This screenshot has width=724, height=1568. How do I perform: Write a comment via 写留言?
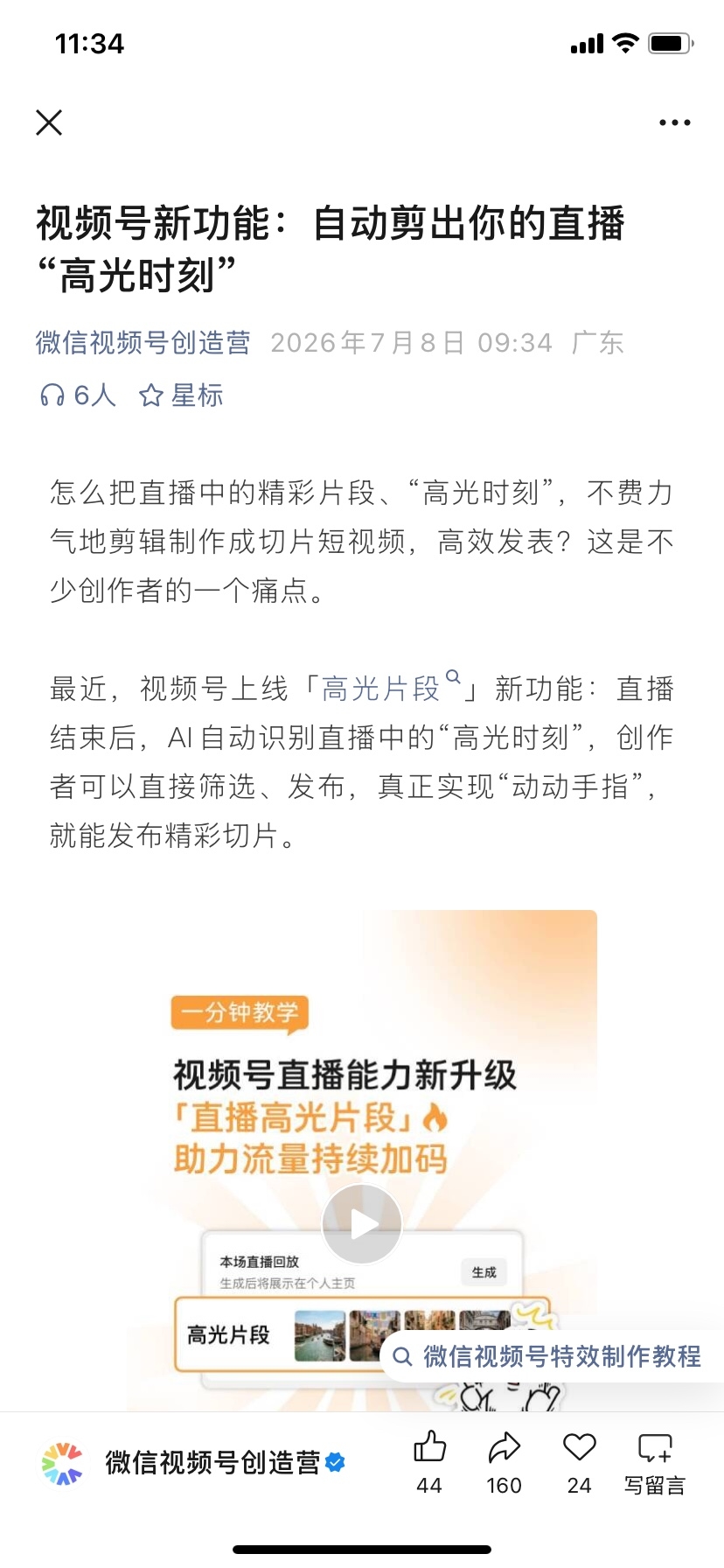(x=655, y=1462)
